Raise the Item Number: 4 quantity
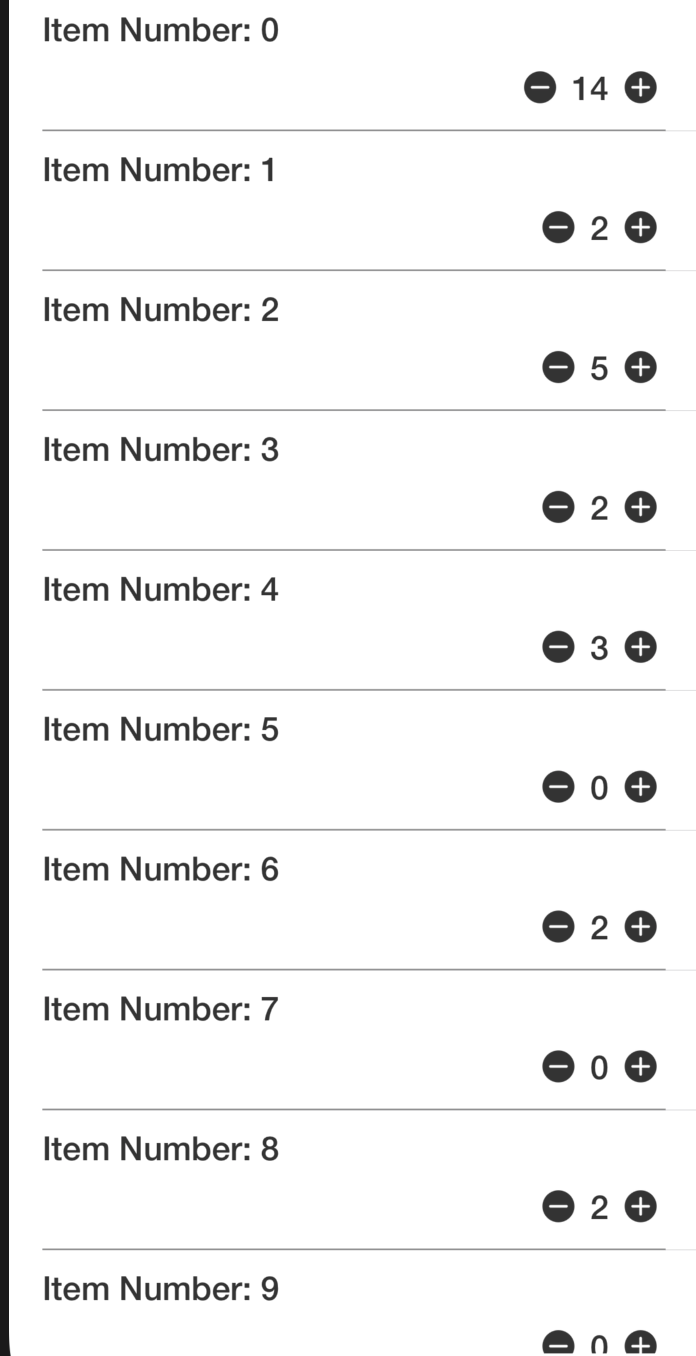Viewport: 696px width, 1356px height. point(640,649)
